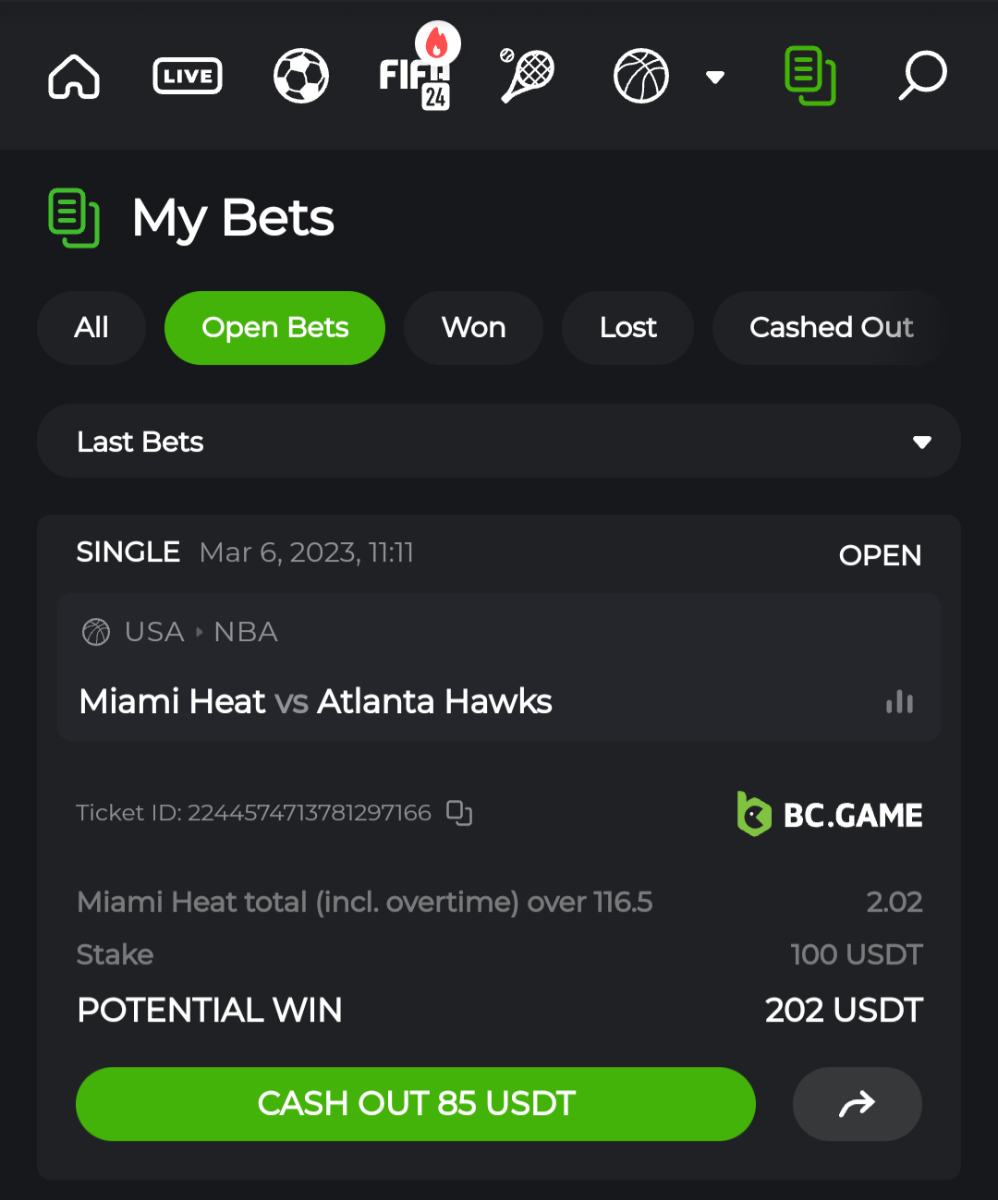Screen dimensions: 998x1200
Task: Open the soccer sports section
Action: click(x=301, y=76)
